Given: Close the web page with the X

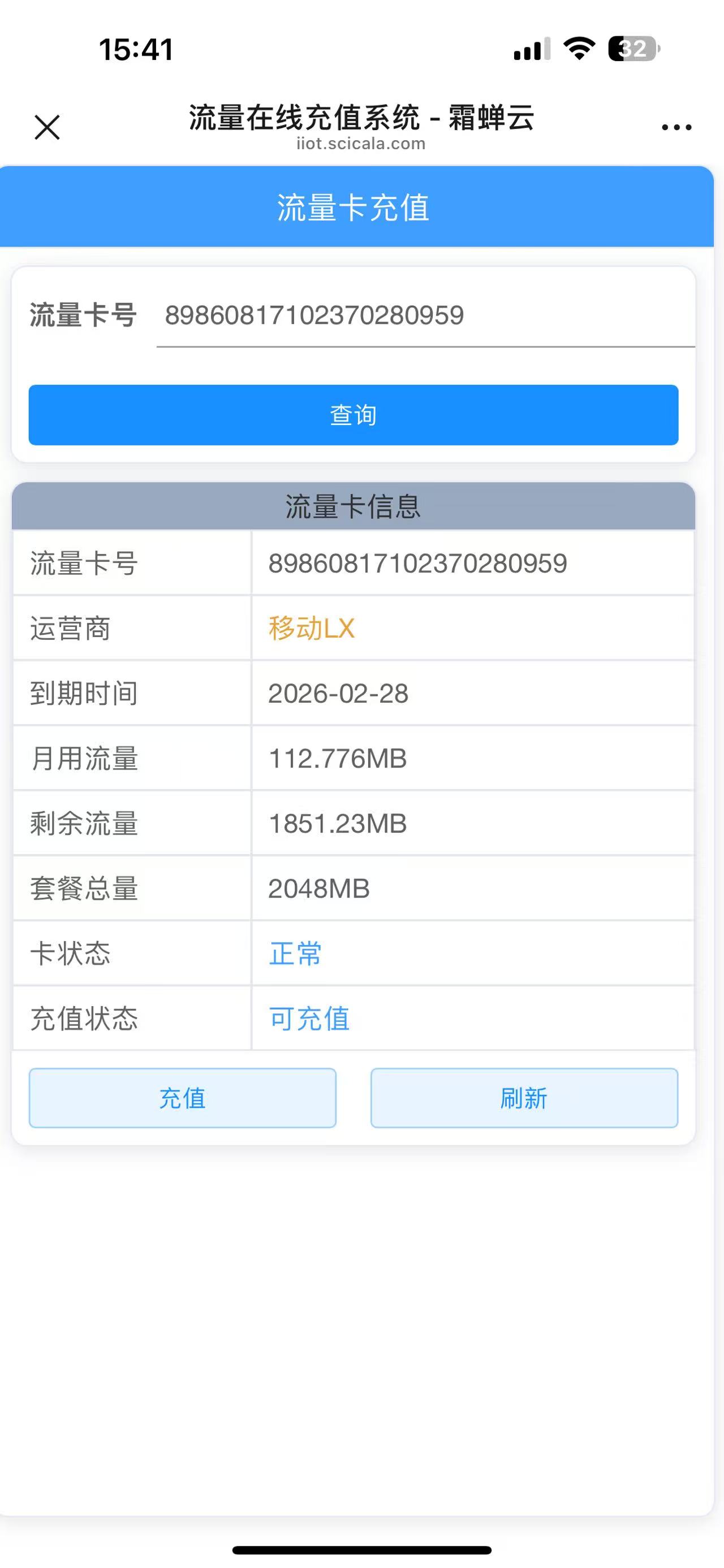Looking at the screenshot, I should [x=47, y=127].
